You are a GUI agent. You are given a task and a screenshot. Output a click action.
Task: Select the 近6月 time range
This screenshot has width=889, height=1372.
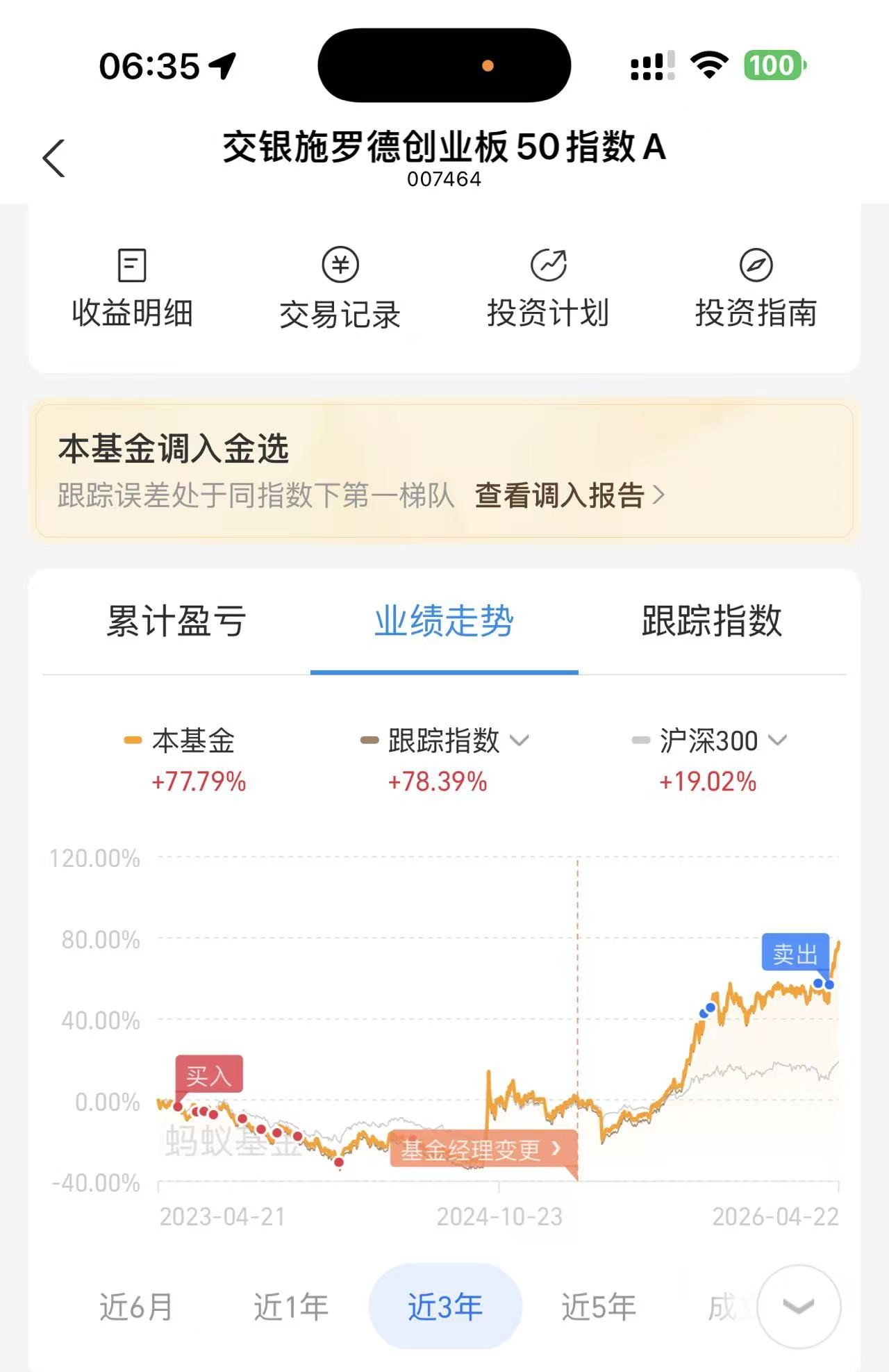click(136, 1307)
